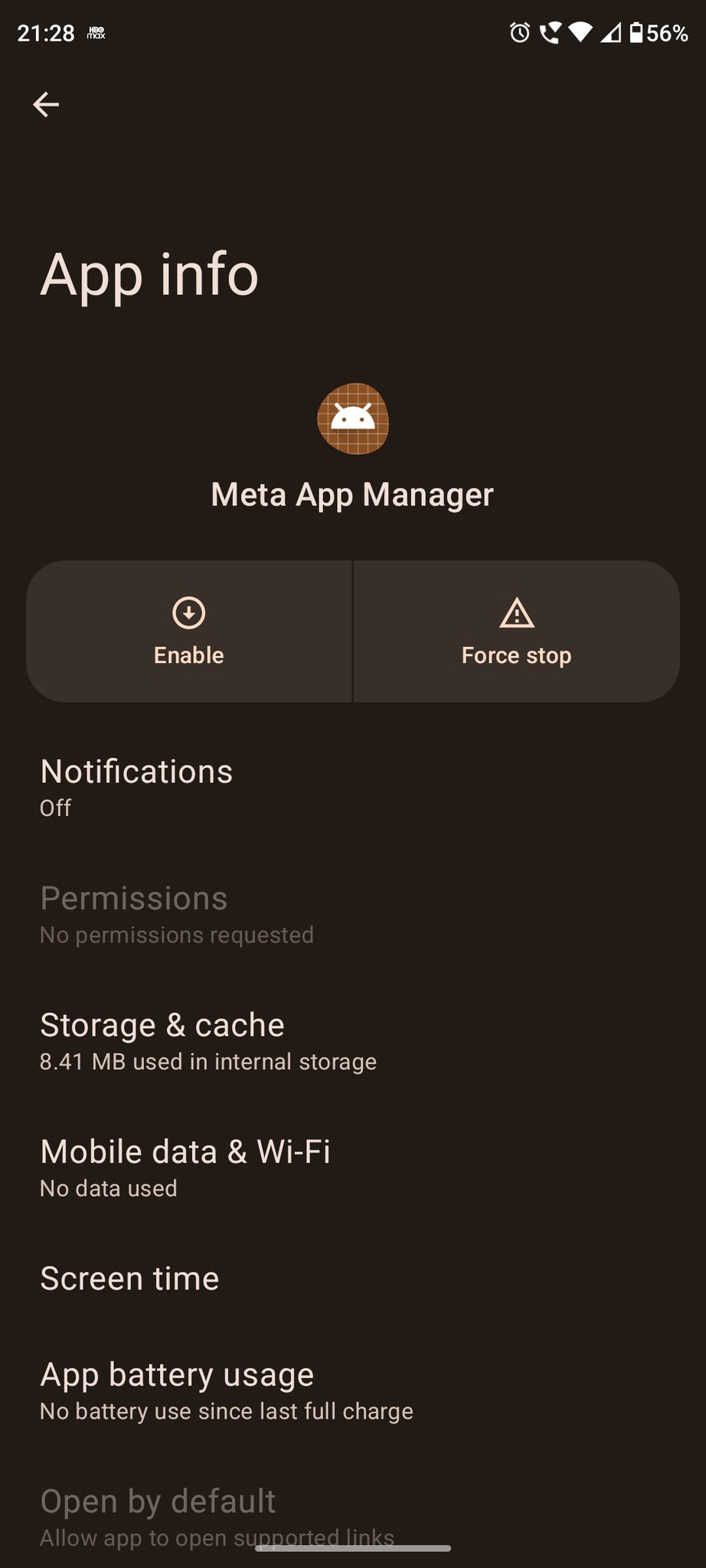The width and height of the screenshot is (706, 1568).
Task: Open Notifications settings
Action: pos(353,787)
